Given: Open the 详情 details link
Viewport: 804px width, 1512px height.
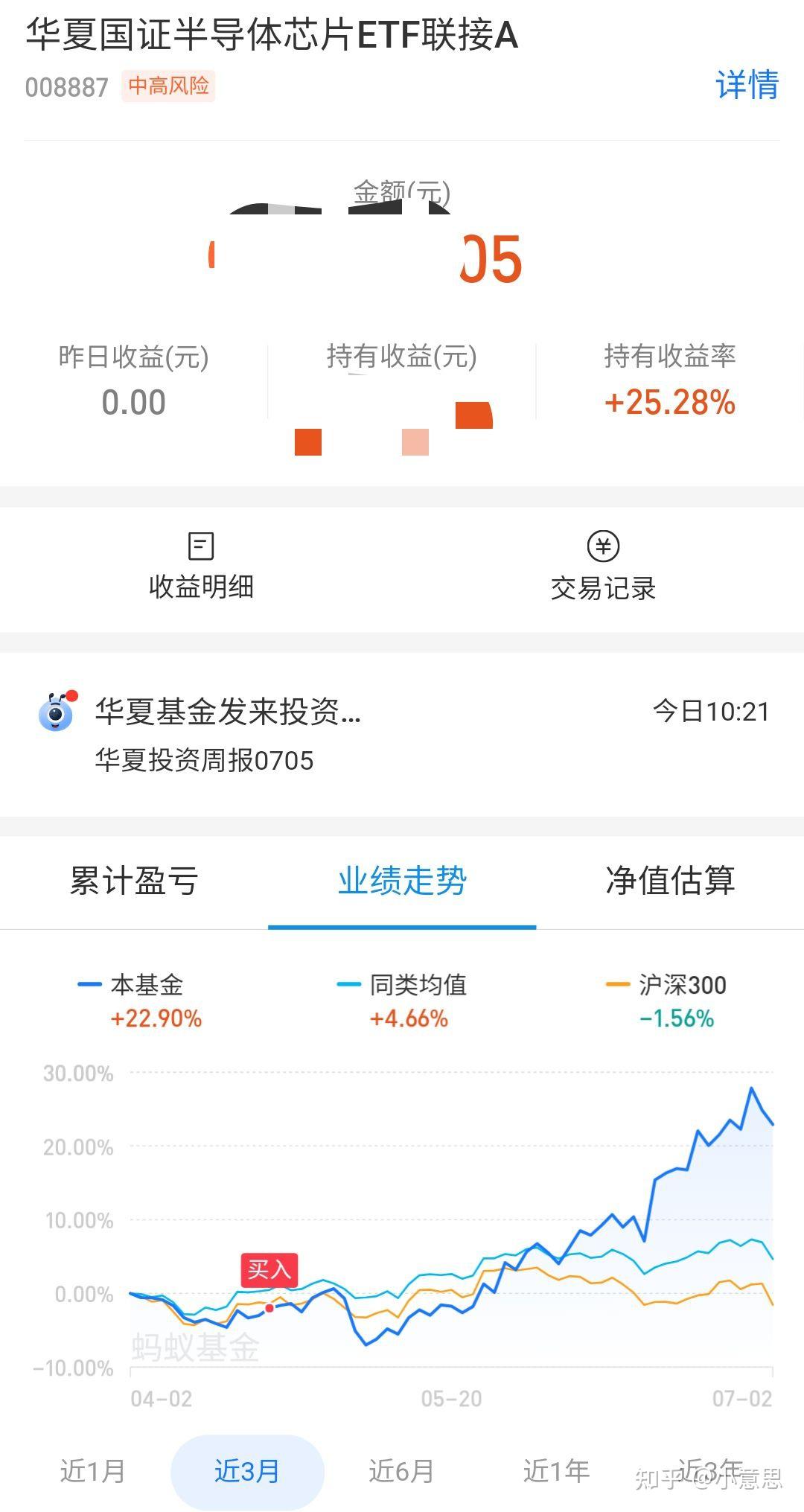Looking at the screenshot, I should point(747,86).
